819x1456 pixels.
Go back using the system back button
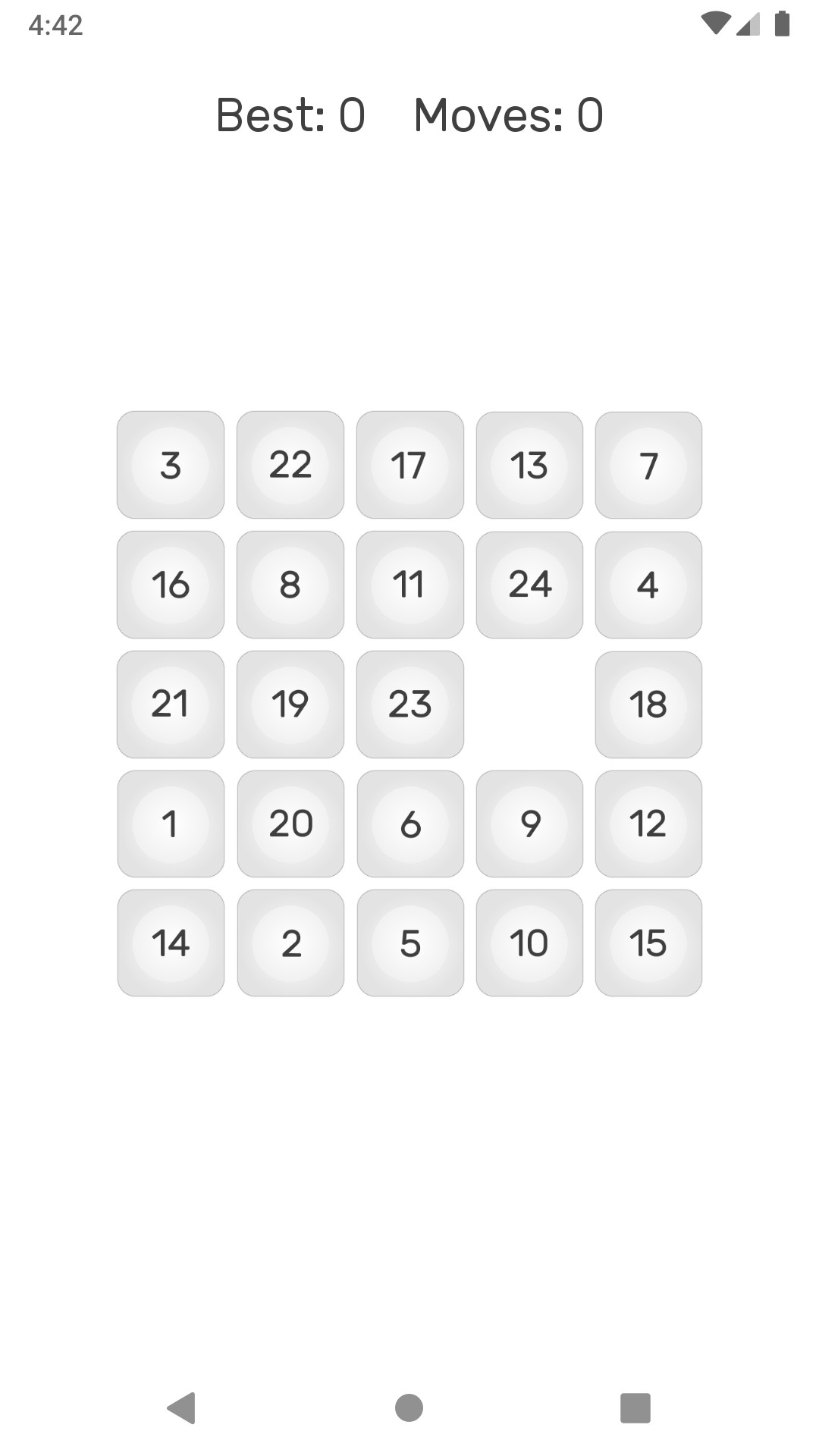(181, 1408)
